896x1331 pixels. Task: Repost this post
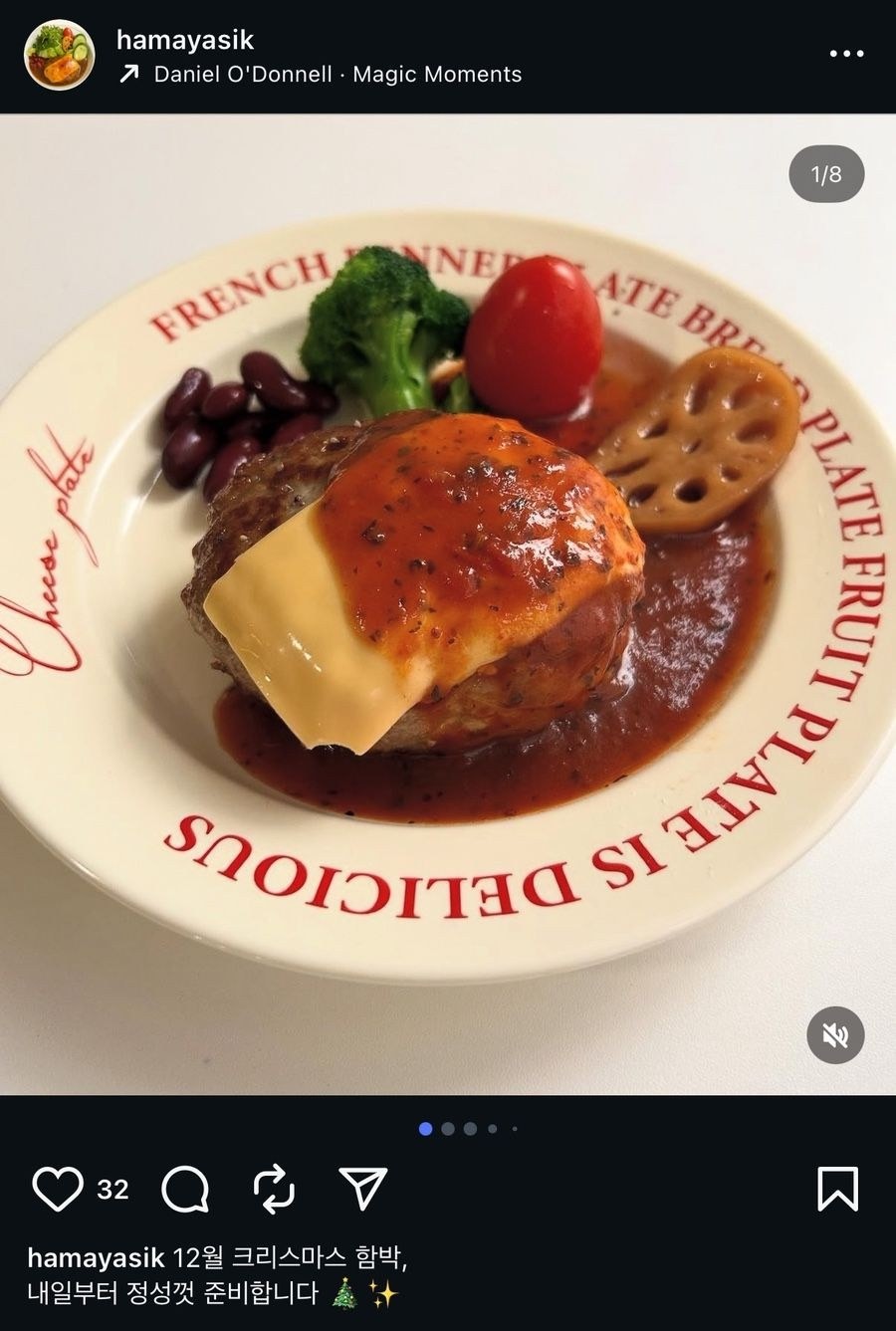(x=274, y=1189)
